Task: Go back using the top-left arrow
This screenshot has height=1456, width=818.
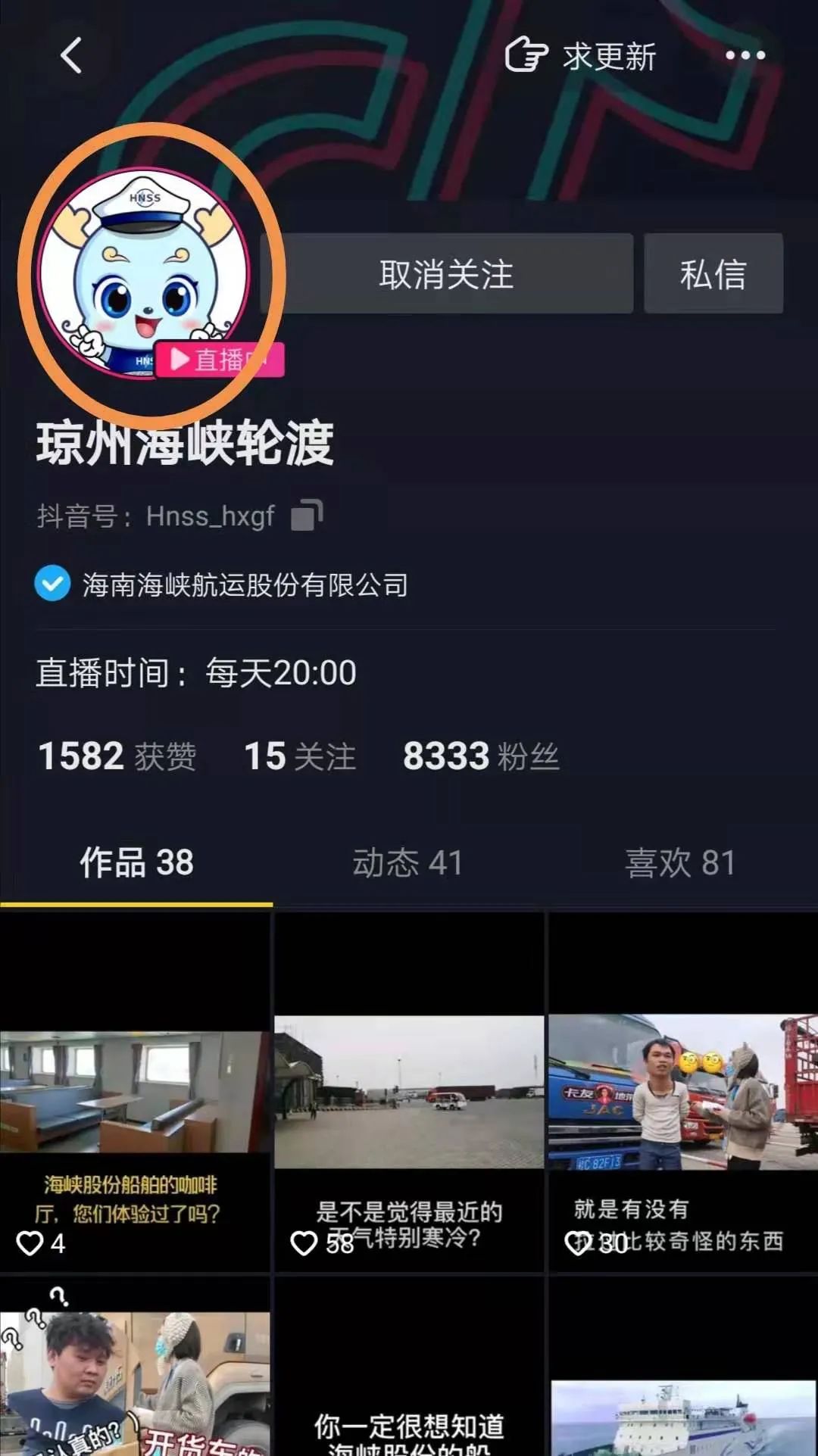Action: point(71,56)
